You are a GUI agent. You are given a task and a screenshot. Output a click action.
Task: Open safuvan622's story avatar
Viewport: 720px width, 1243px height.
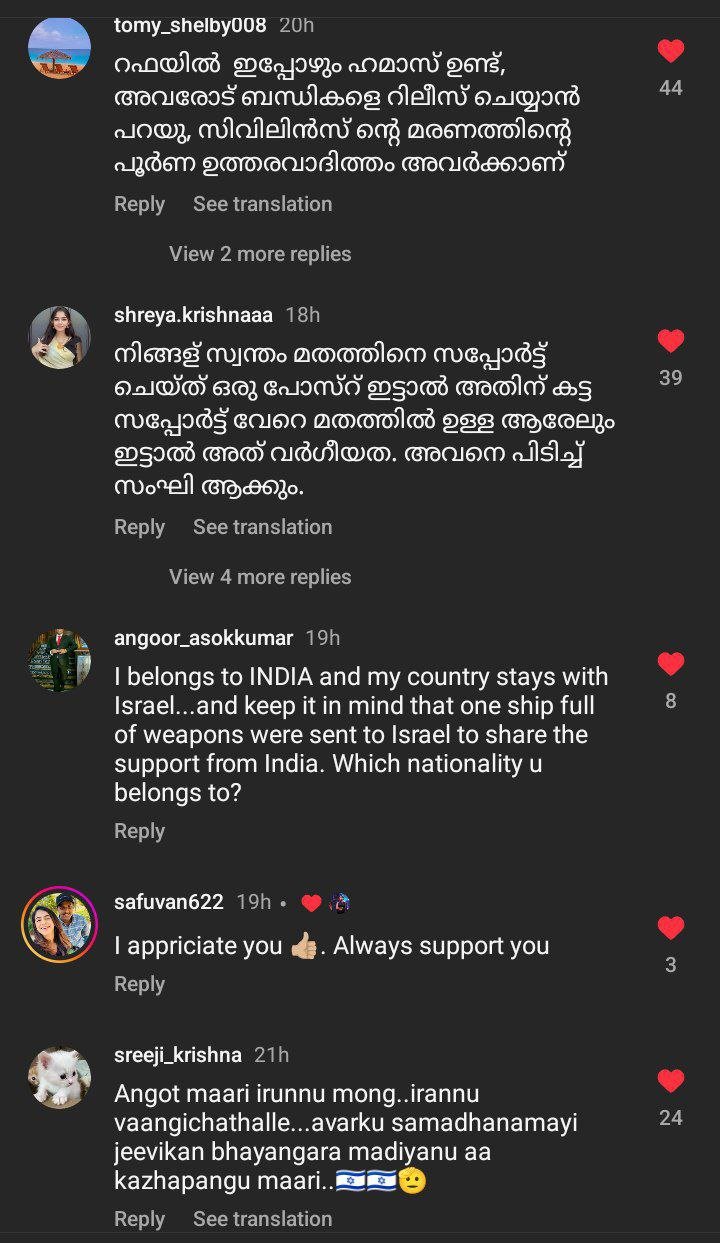(x=60, y=924)
